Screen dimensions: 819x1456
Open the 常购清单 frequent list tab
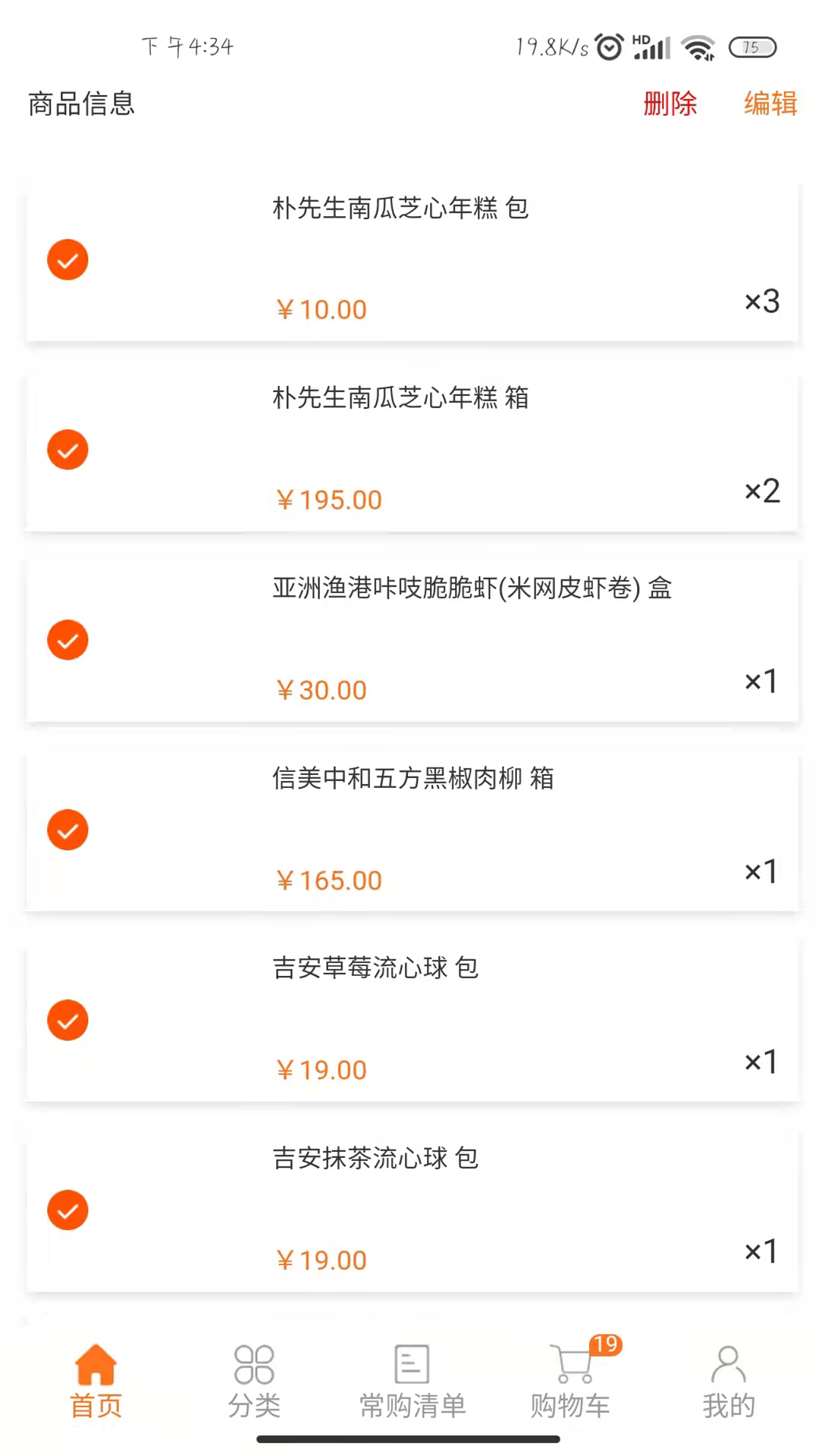[412, 1382]
